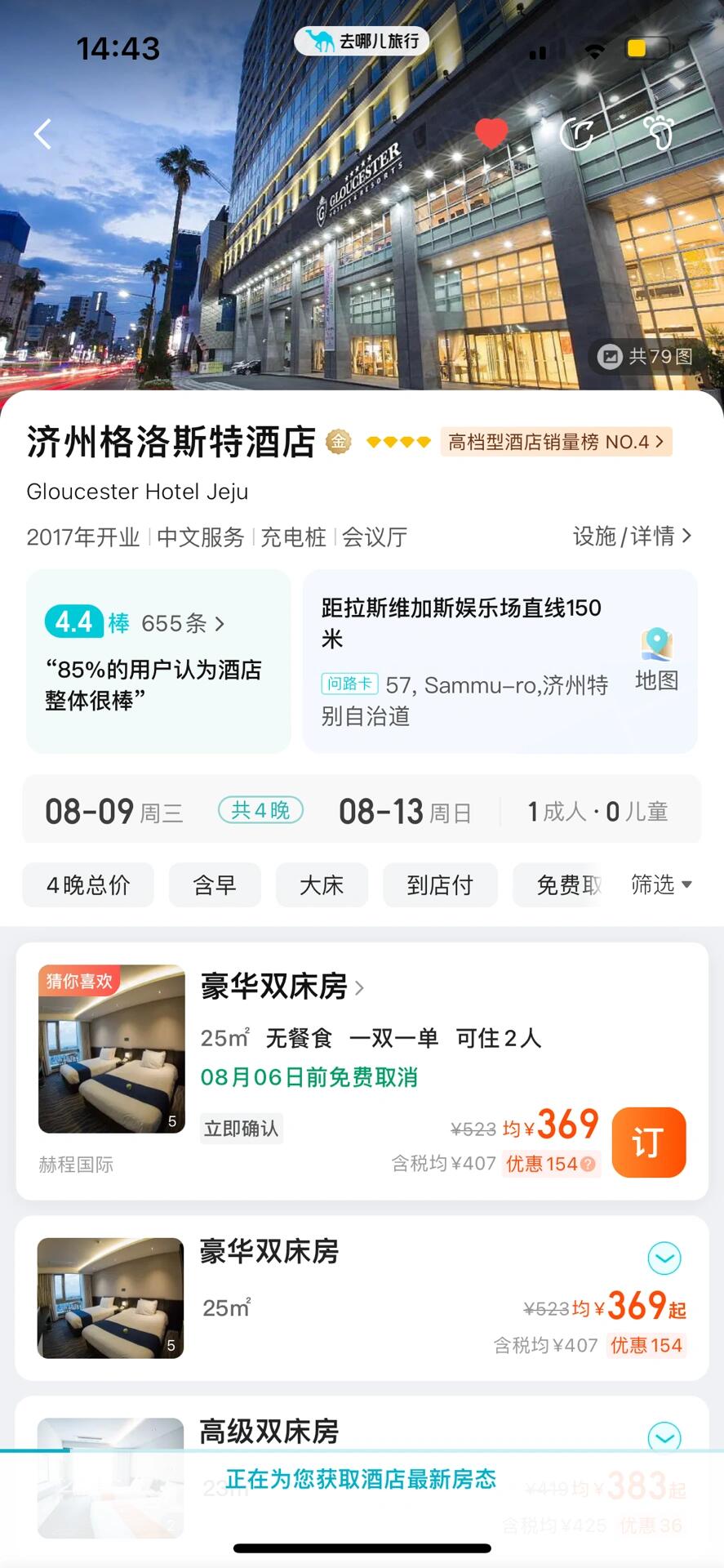Open 豪华双床房 room details in 猜你喜欢 card
The width and height of the screenshot is (724, 1568).
coord(282,987)
